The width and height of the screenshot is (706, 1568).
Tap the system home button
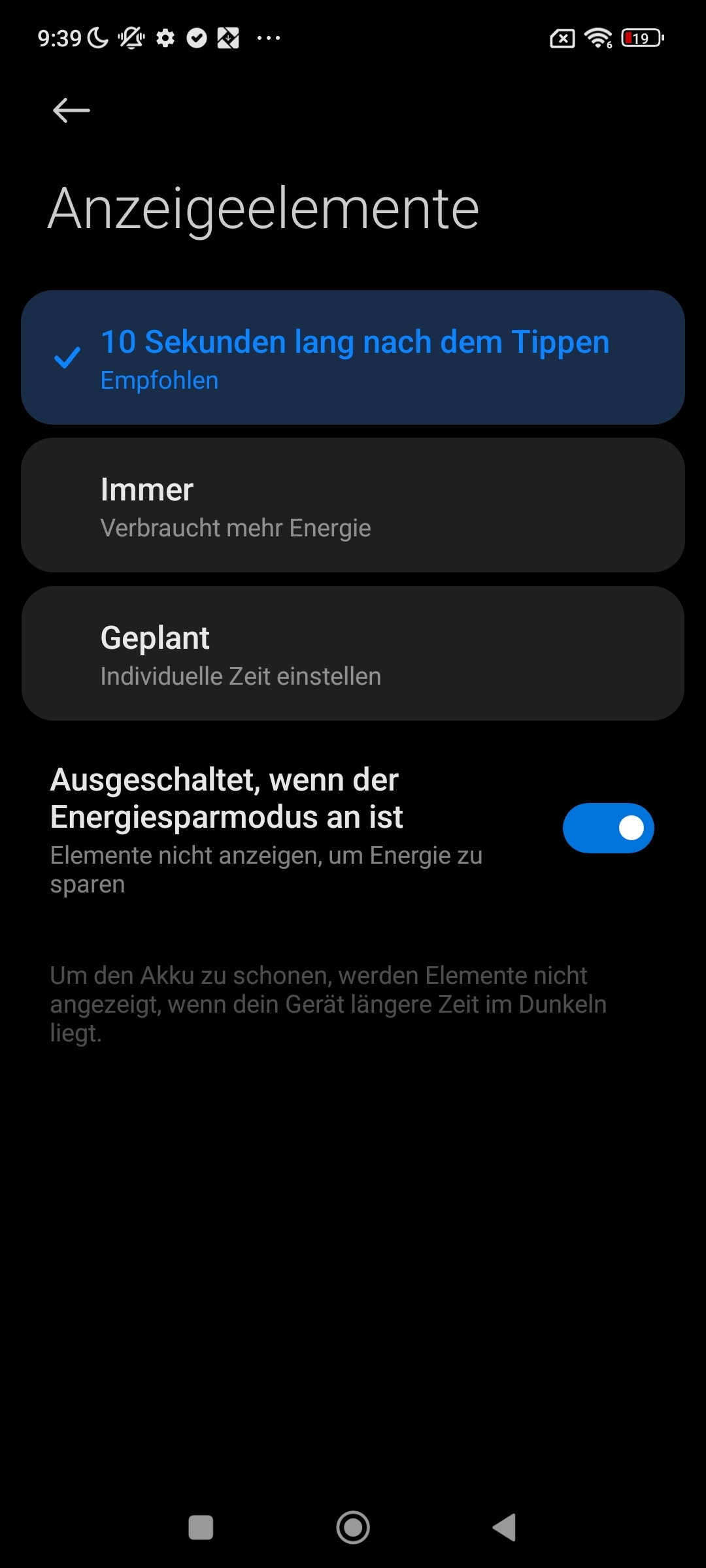click(353, 1527)
